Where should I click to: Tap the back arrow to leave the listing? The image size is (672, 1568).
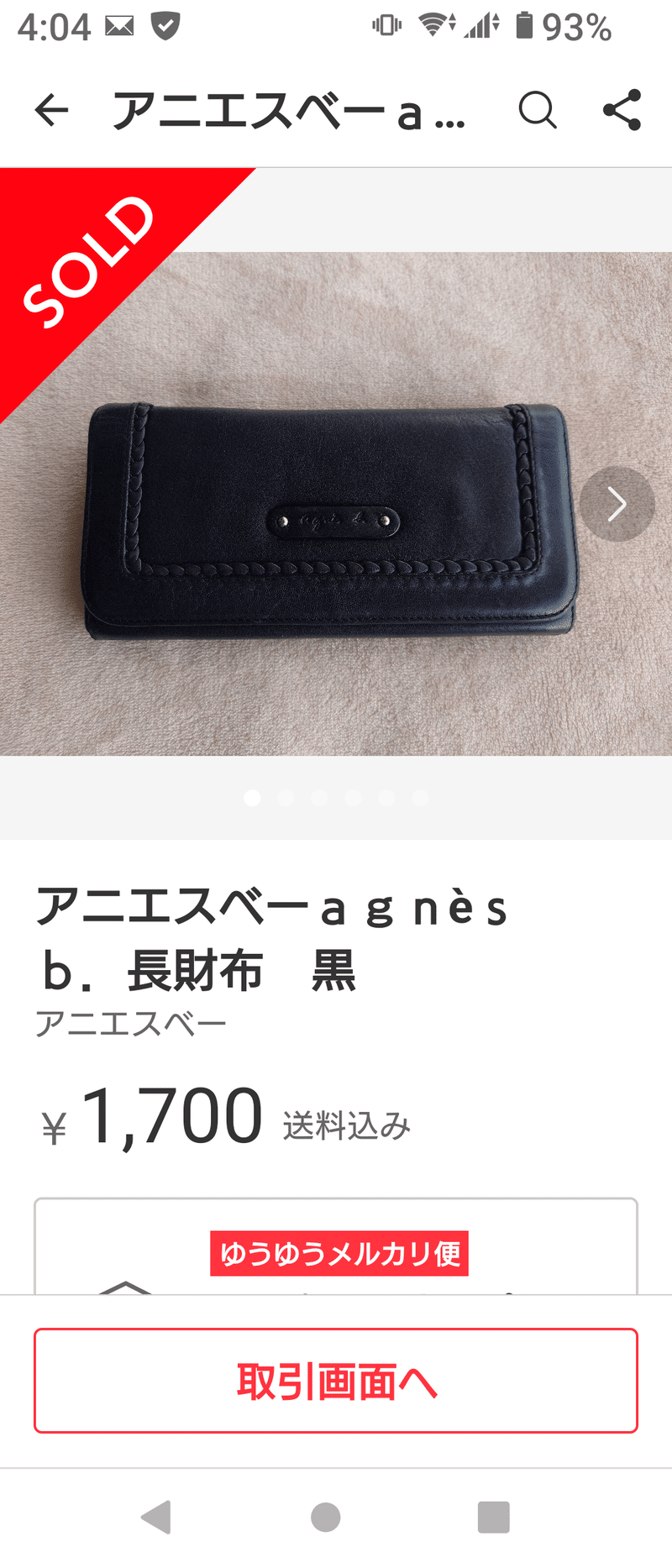click(x=51, y=110)
